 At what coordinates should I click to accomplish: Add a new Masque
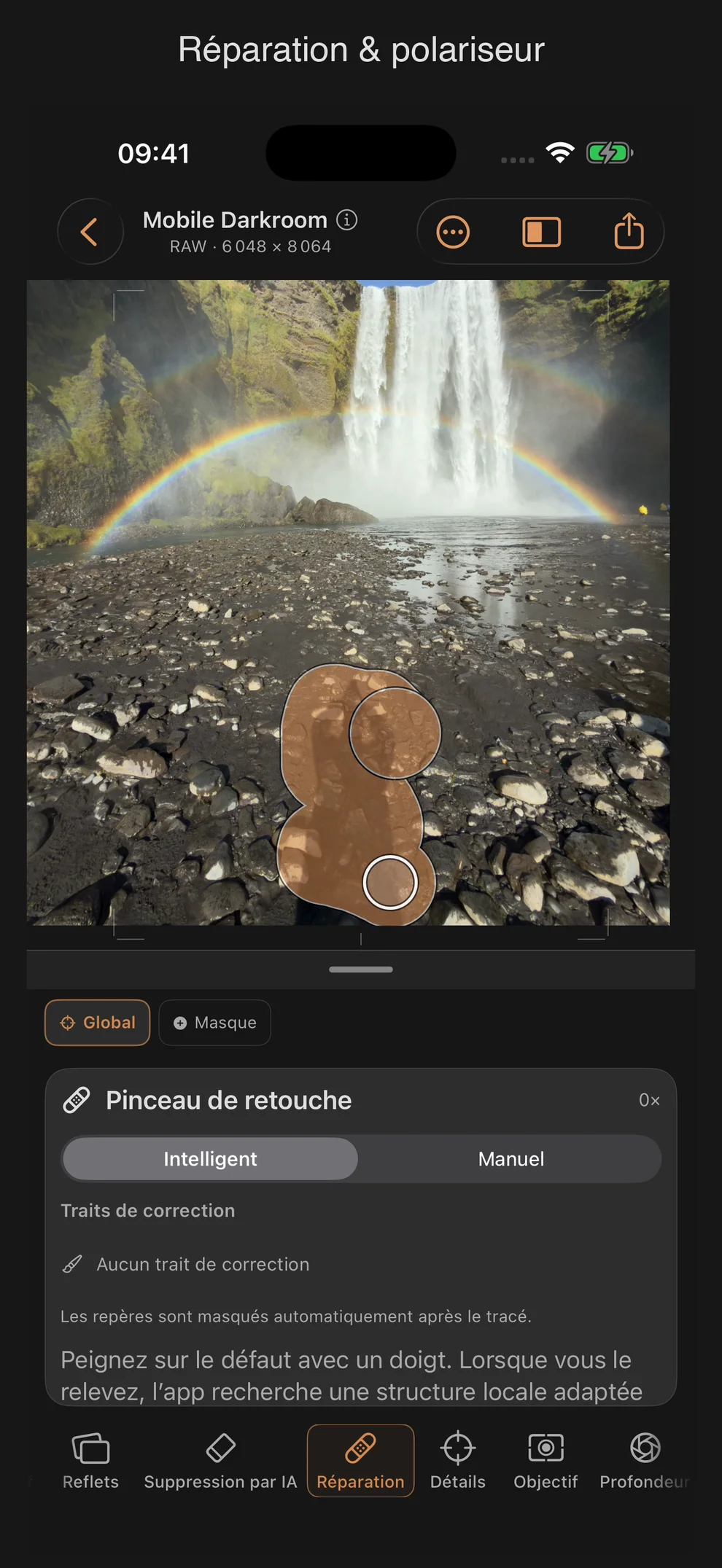click(x=215, y=1023)
